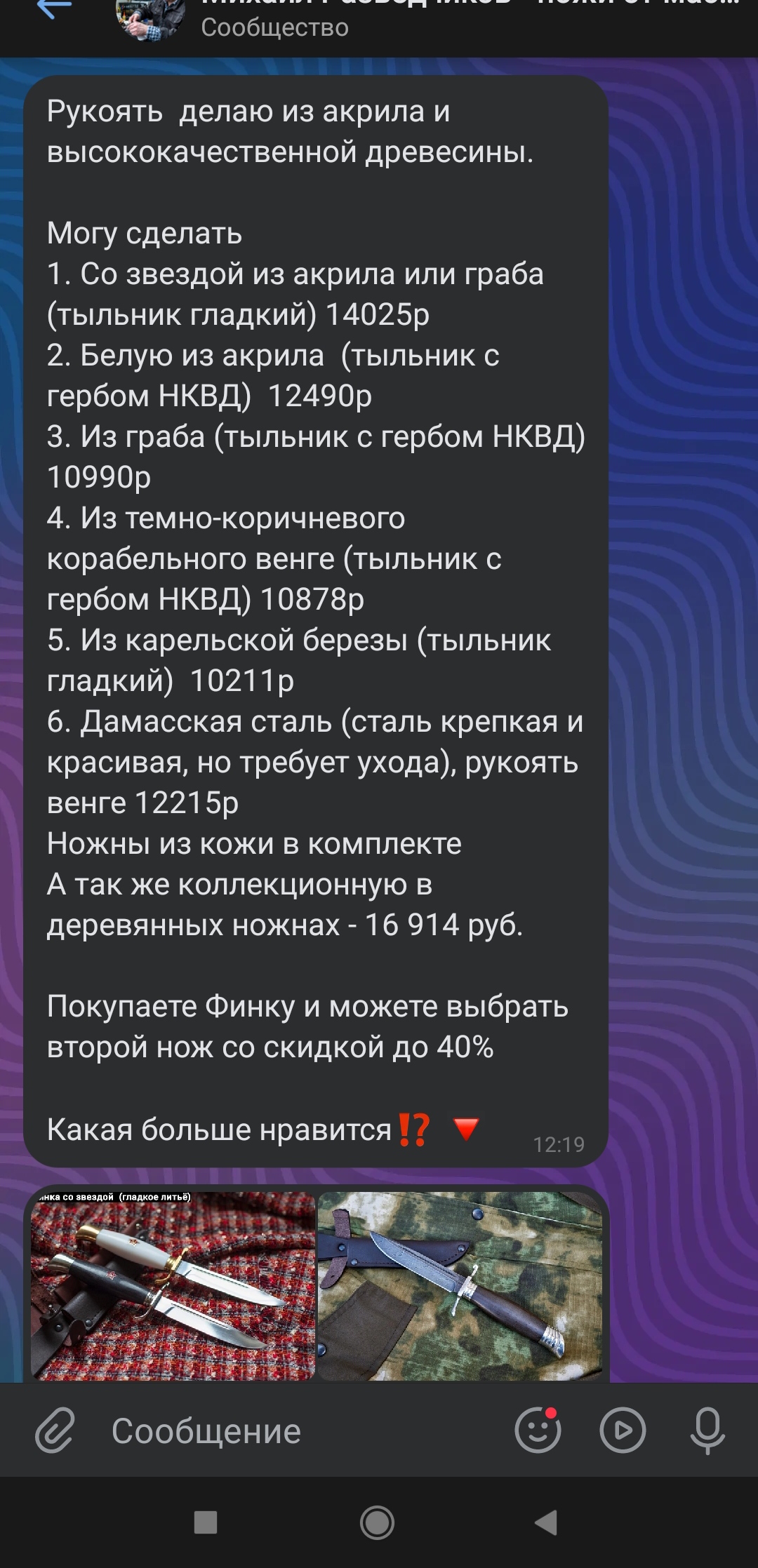Open the Damascus knife photo on camouflage
Viewport: 758px width, 1568px height.
coord(460,1286)
